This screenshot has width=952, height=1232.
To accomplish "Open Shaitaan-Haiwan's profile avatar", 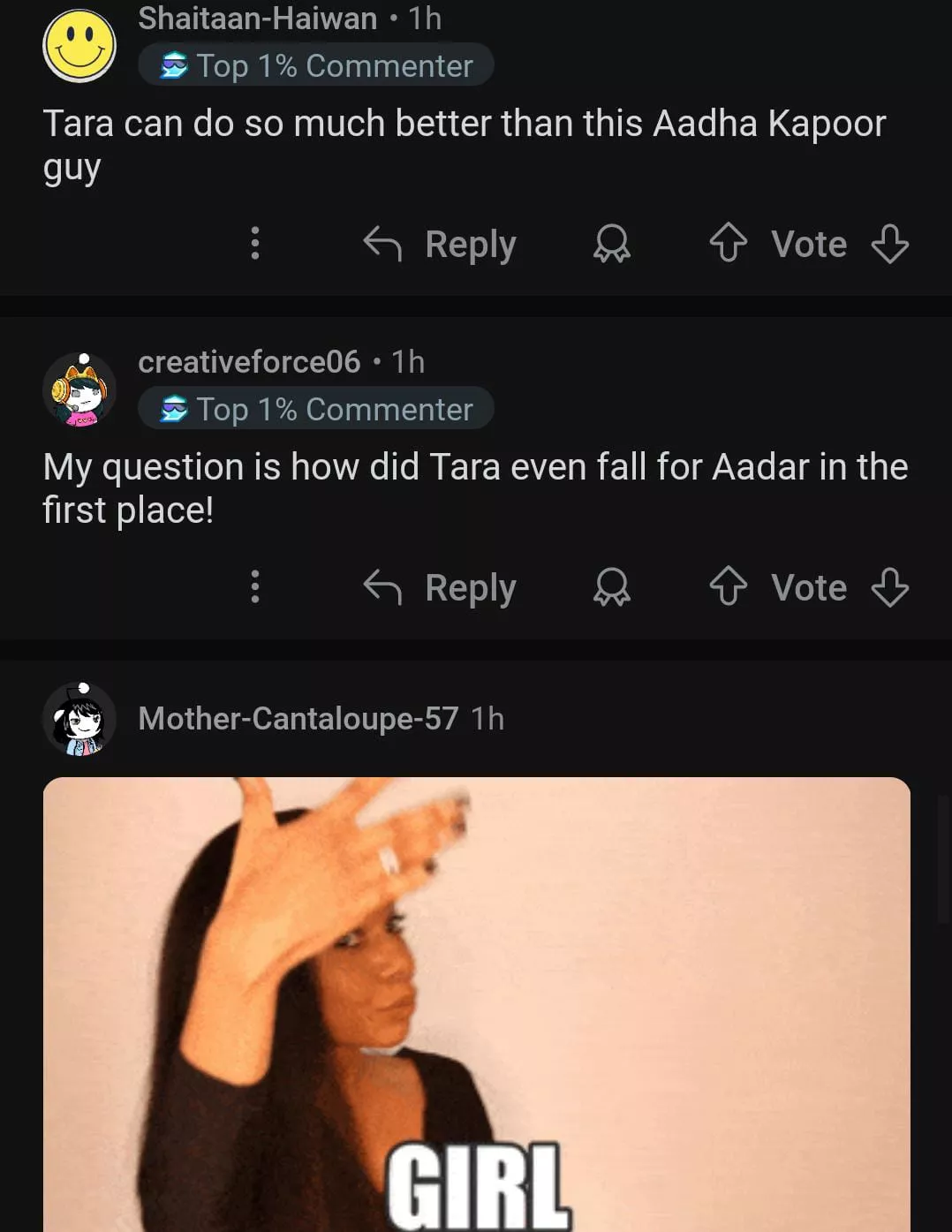I will pos(79,46).
